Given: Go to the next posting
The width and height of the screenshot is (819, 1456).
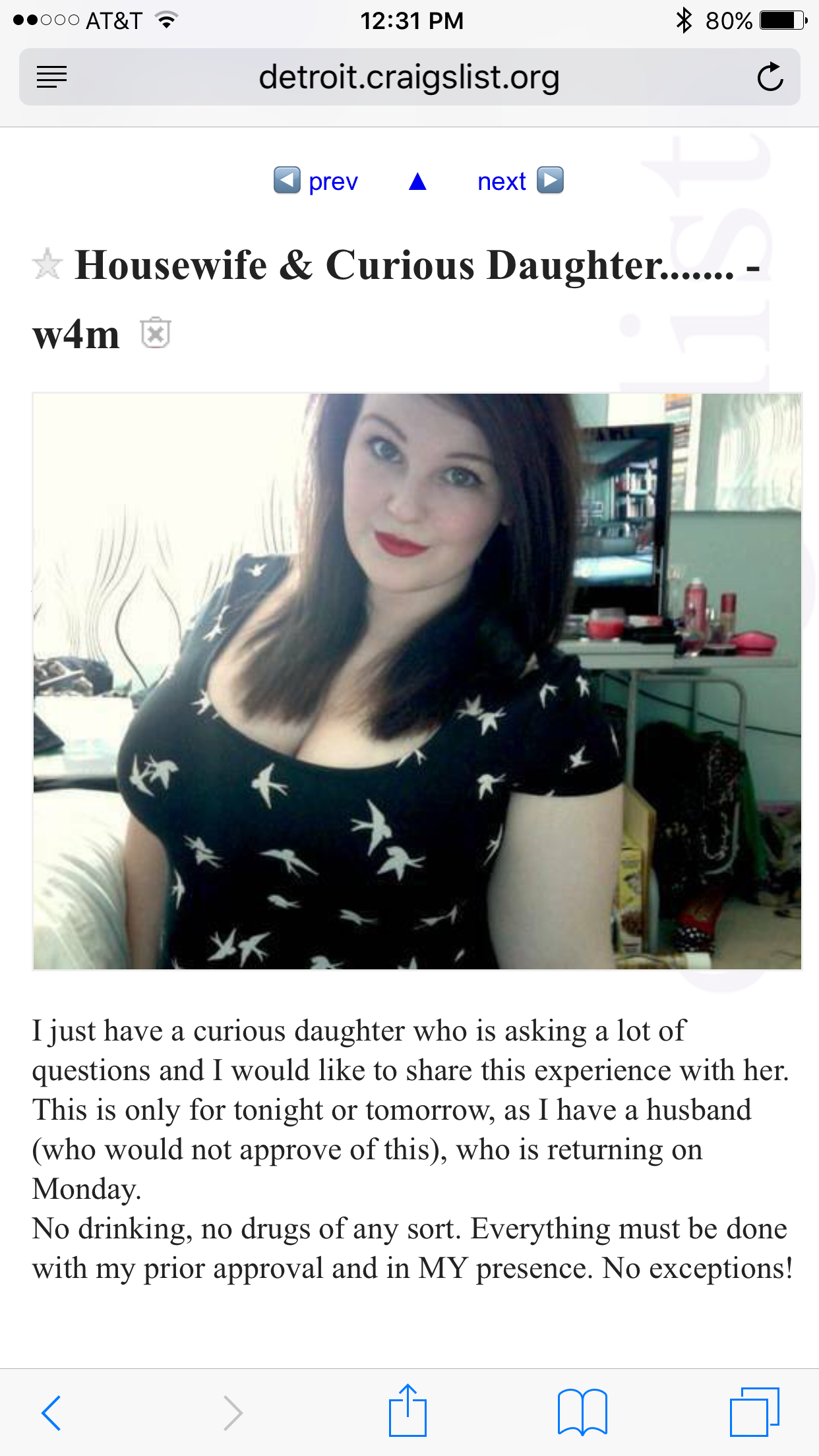Looking at the screenshot, I should point(520,181).
